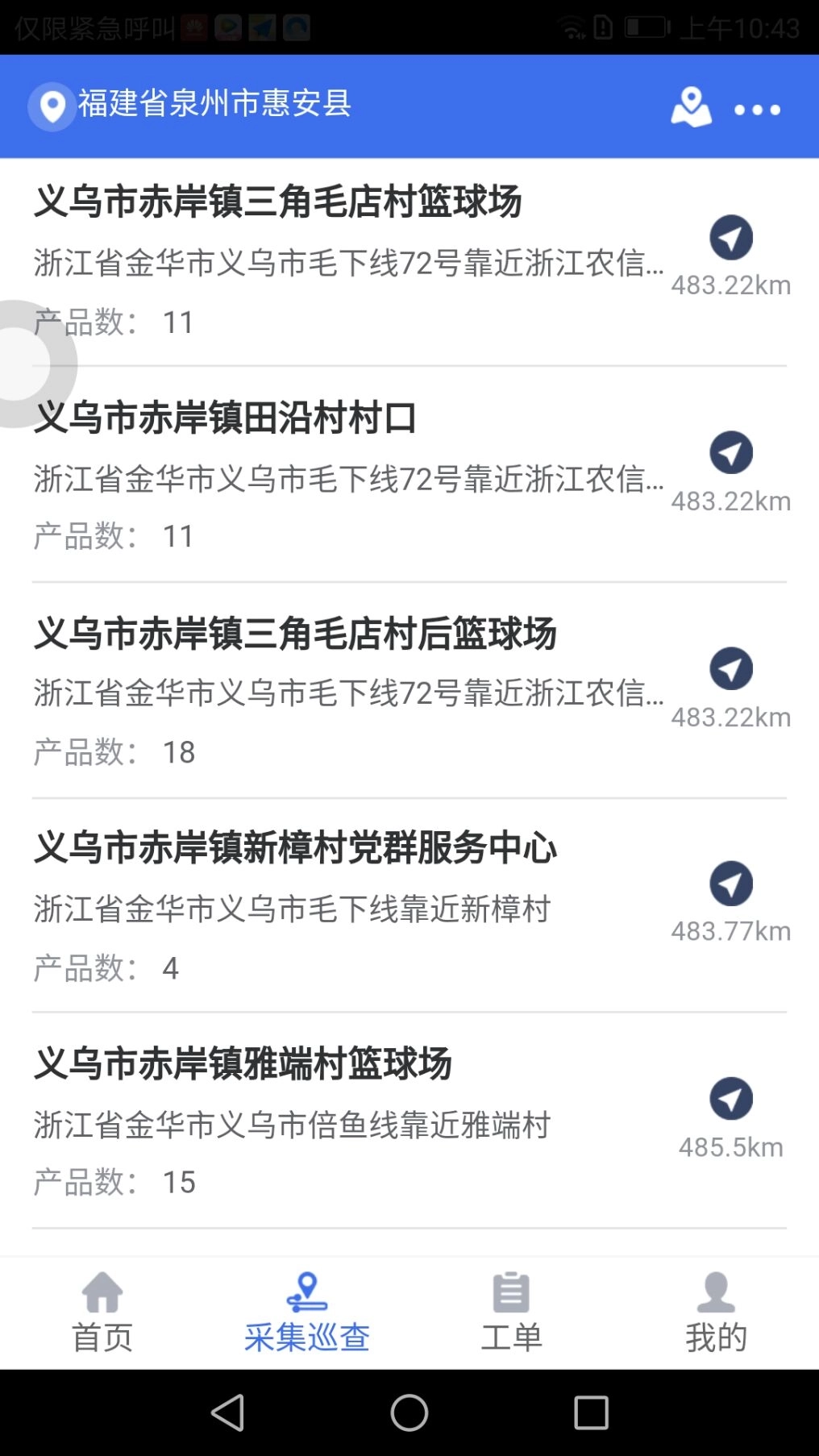Tap the navigation arrow for 义乌市赤岸镇三角毛店村篮球场
Viewport: 819px width, 1456px height.
730,237
